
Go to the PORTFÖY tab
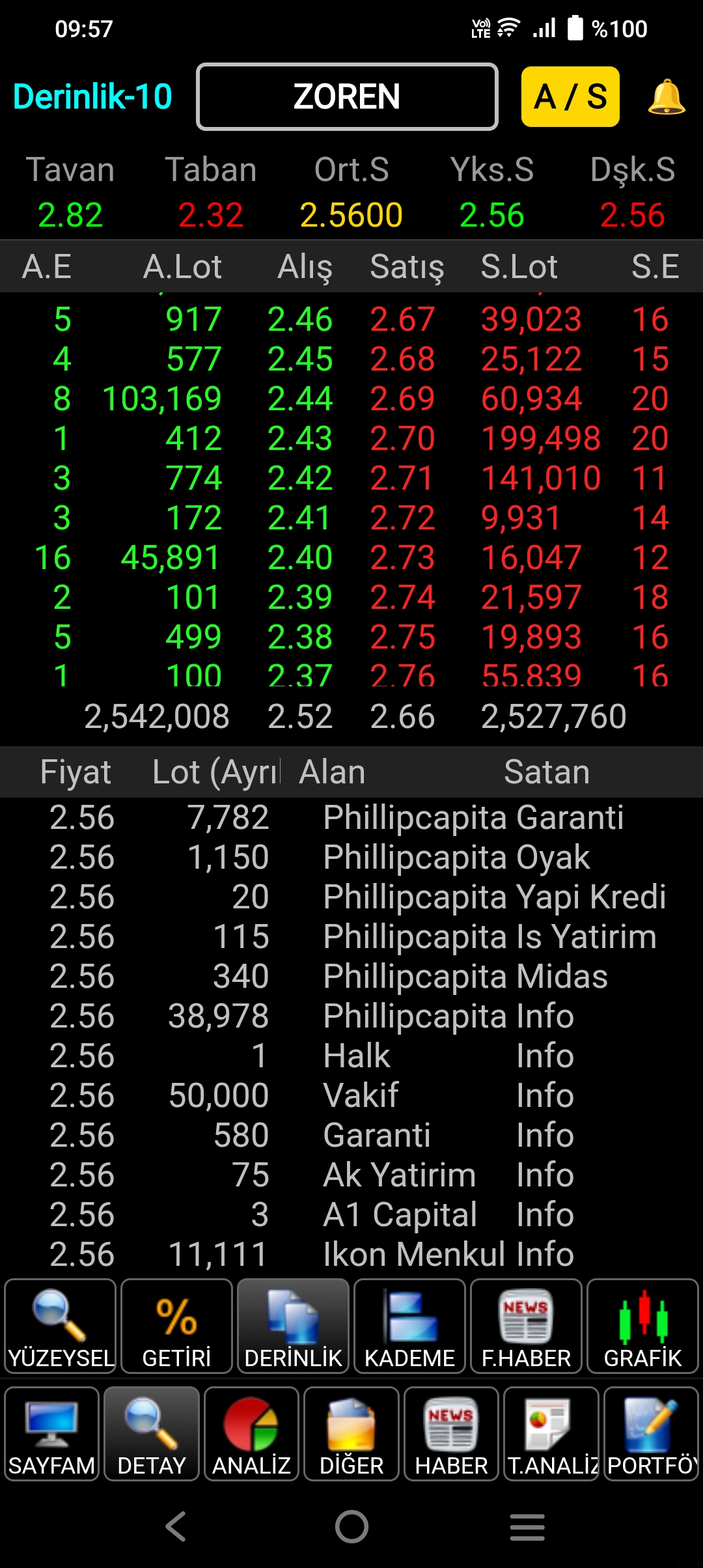click(651, 1434)
